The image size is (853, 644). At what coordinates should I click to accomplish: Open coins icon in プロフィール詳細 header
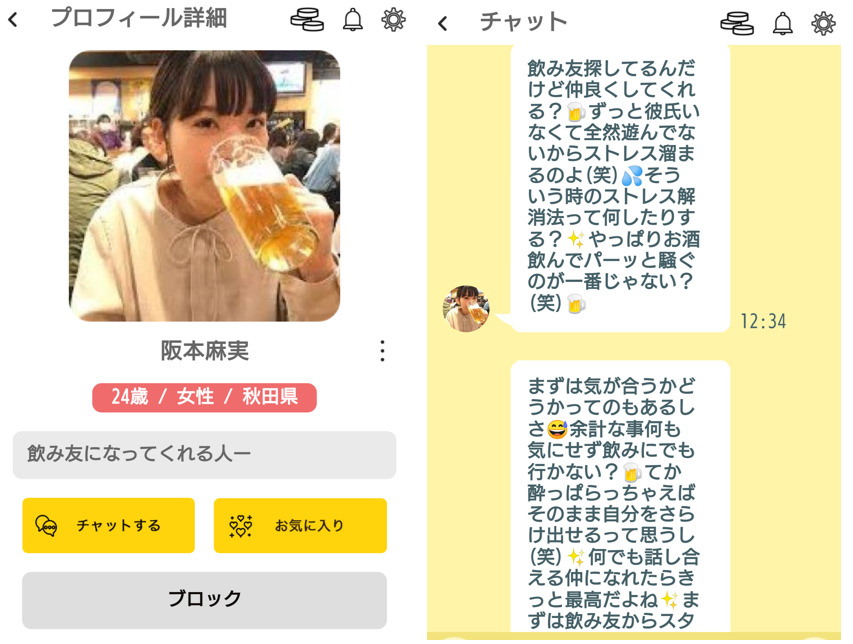307,19
